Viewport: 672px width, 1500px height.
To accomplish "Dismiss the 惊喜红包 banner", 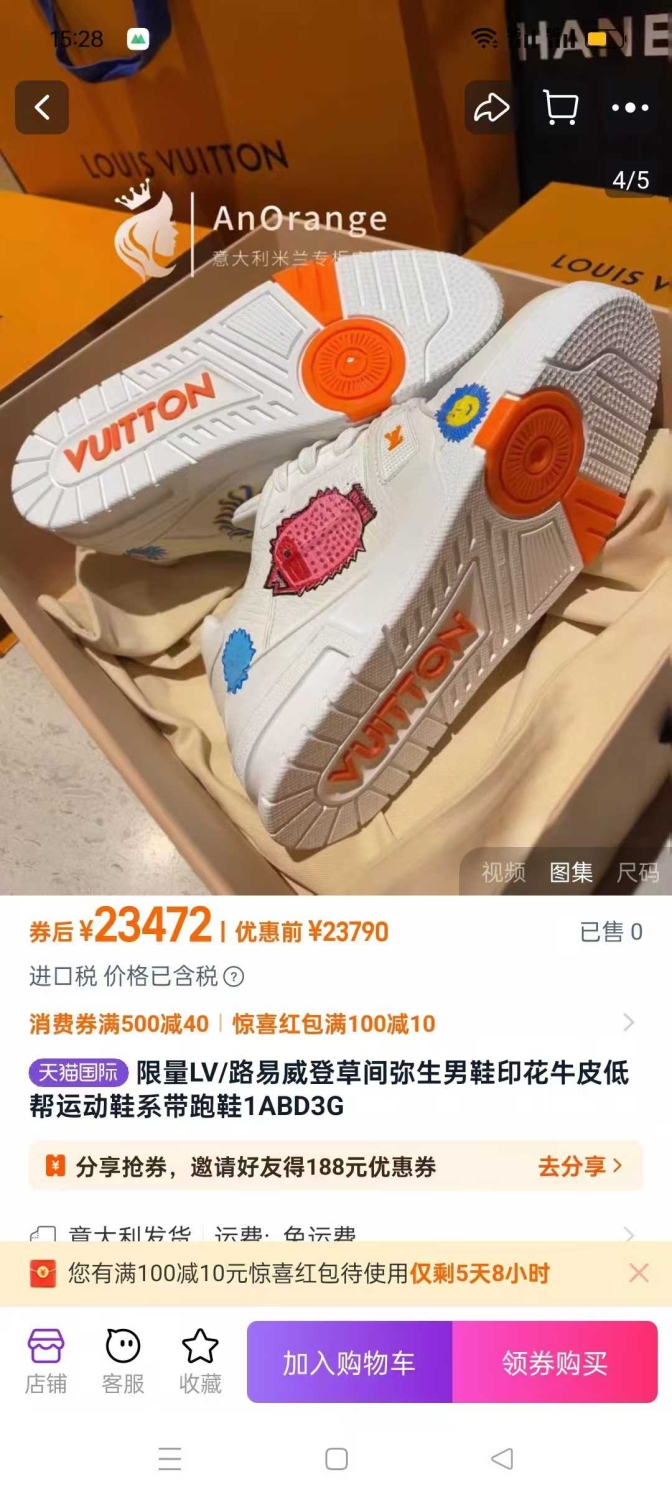I will (x=639, y=1273).
